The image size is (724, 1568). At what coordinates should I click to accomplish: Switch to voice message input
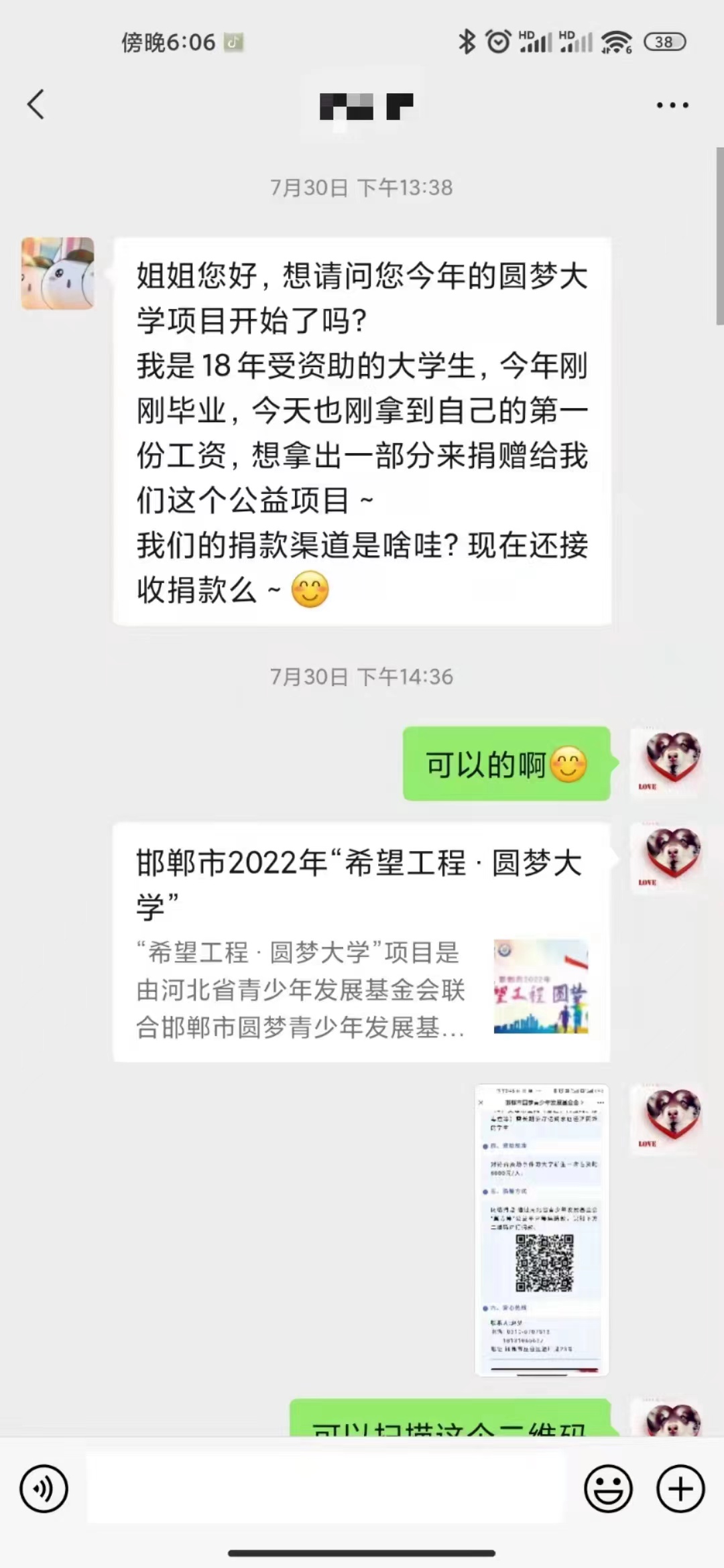44,1489
